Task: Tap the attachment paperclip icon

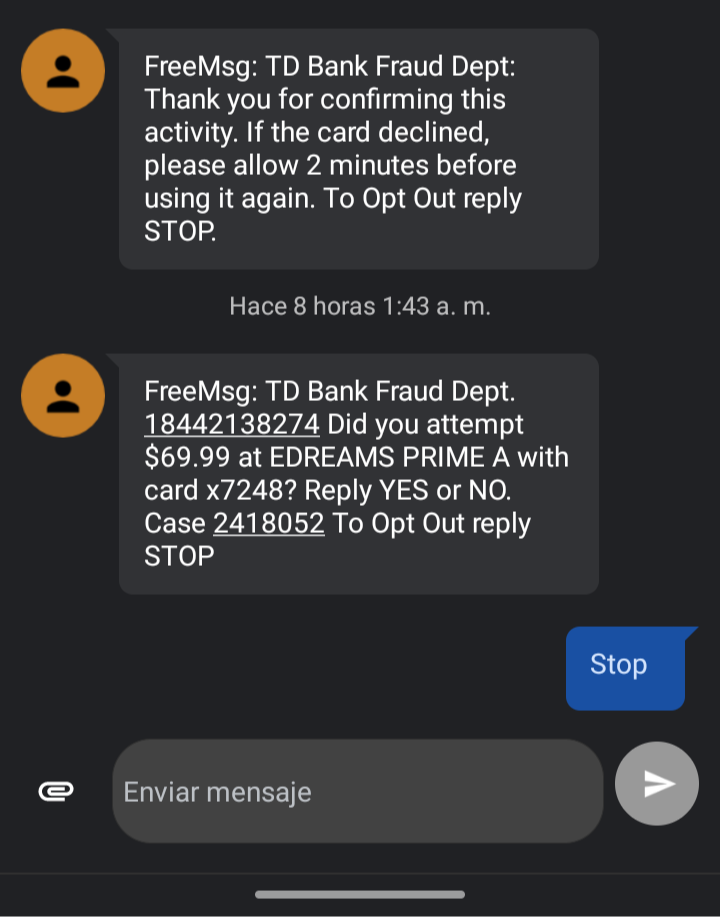Action: [58, 791]
